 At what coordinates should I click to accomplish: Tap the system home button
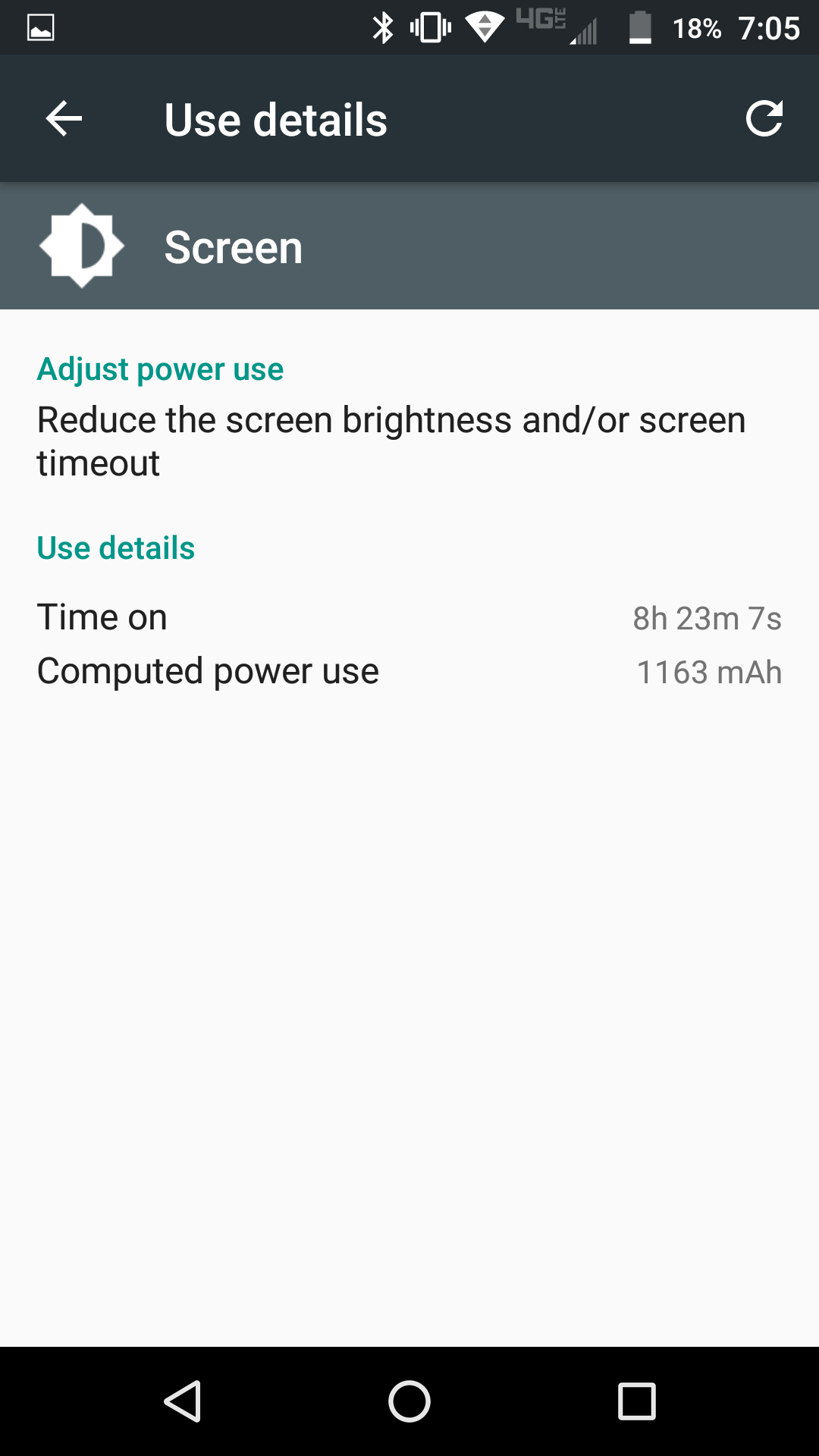pos(409,1401)
